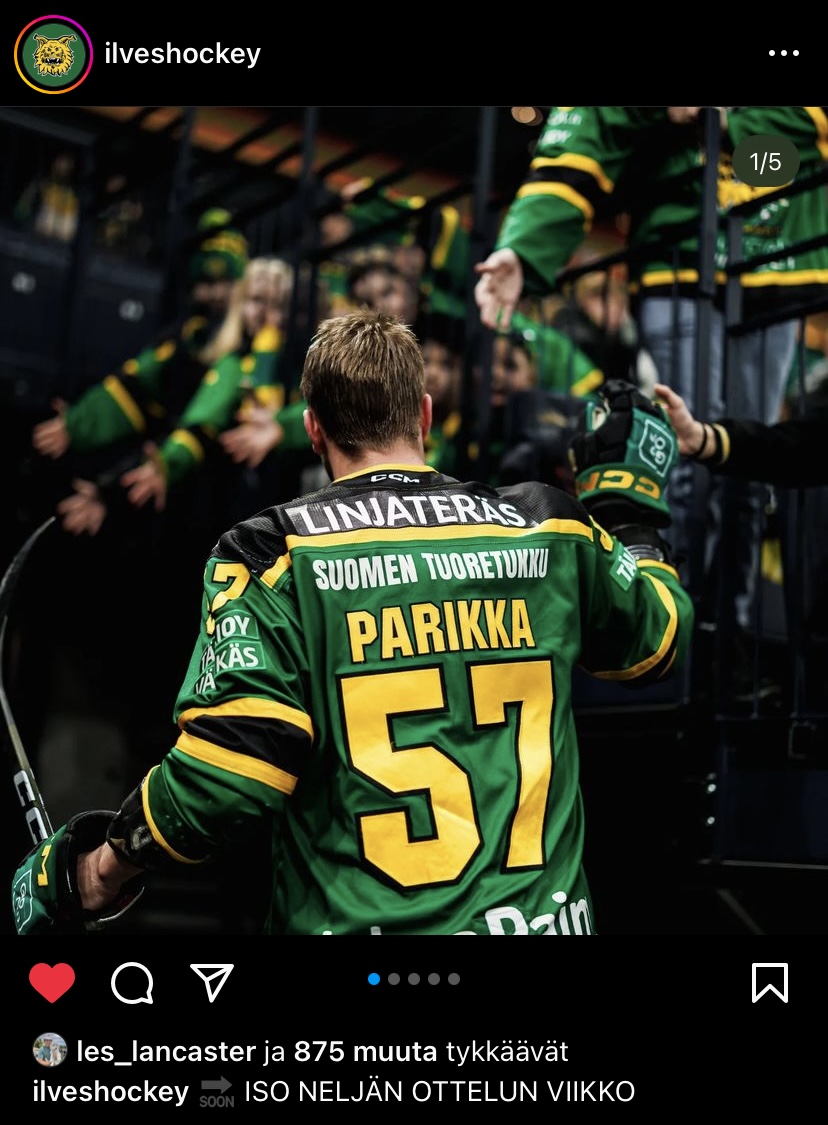This screenshot has height=1125, width=828.
Task: Open ilveshockey profile picture story
Action: pos(53,54)
